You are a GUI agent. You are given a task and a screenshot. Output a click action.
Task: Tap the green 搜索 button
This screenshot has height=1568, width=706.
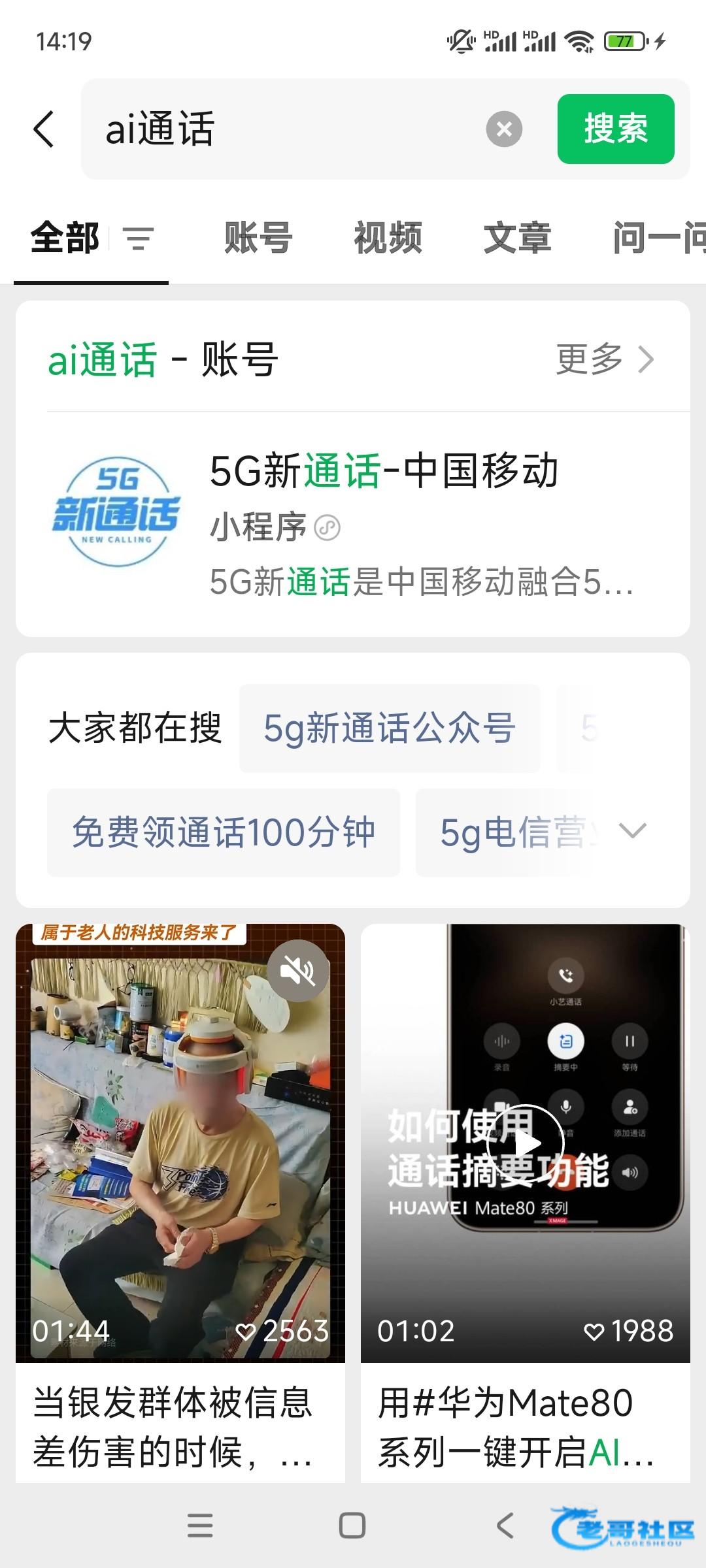click(615, 129)
